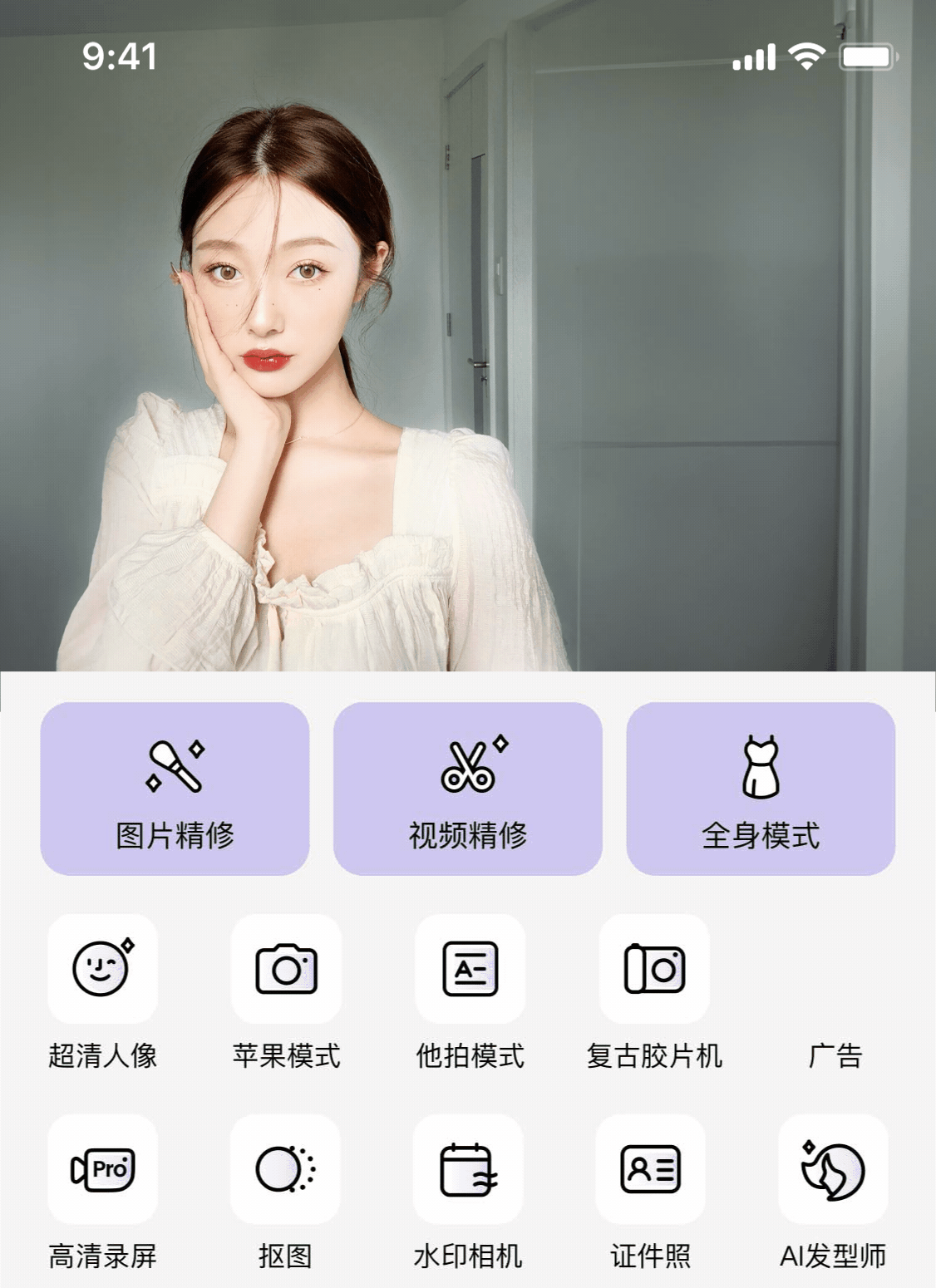Try the AI发型师 hairstyle tool
The height and width of the screenshot is (1288, 936).
click(833, 1169)
